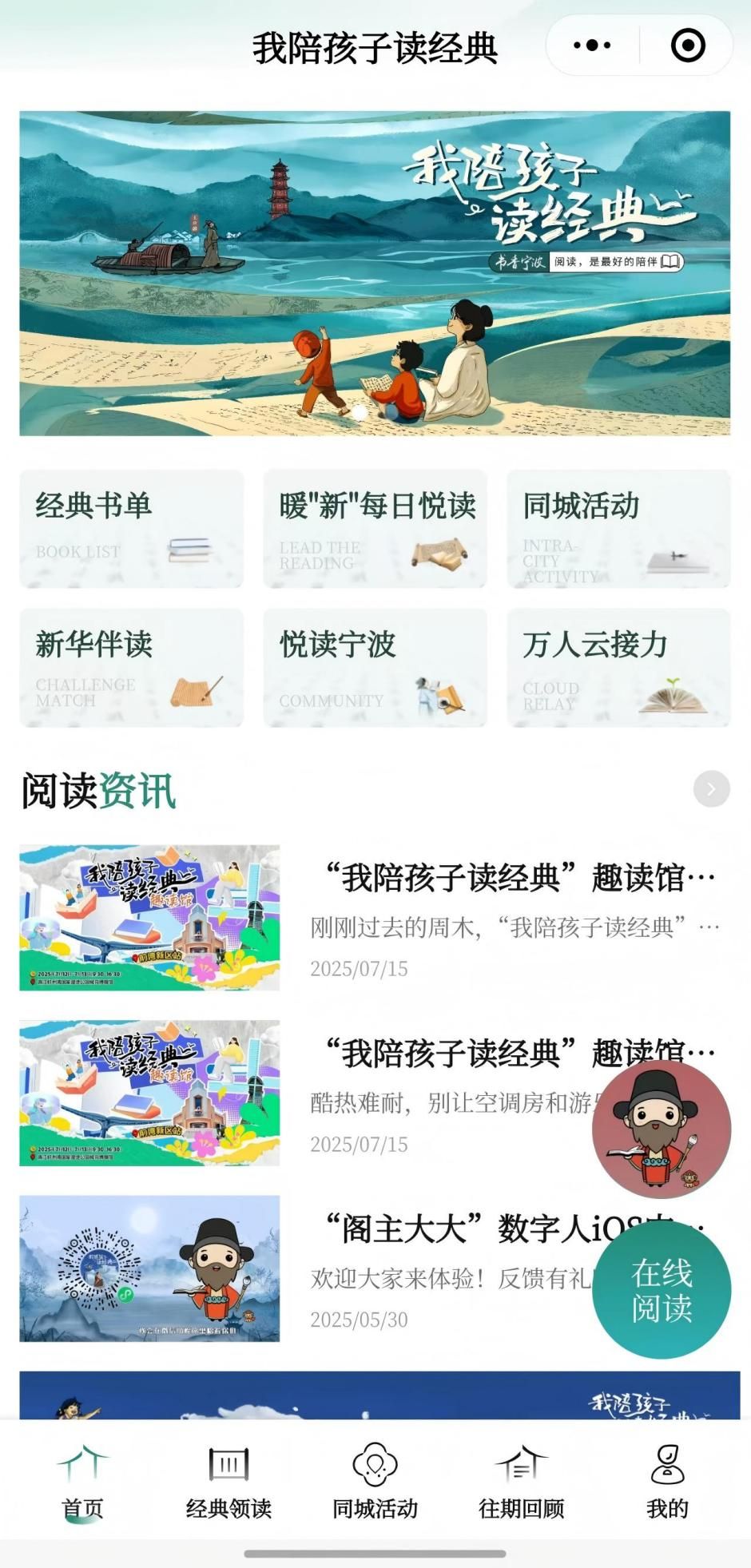
Task: Open 万人云接力 cloud relay
Action: click(618, 667)
